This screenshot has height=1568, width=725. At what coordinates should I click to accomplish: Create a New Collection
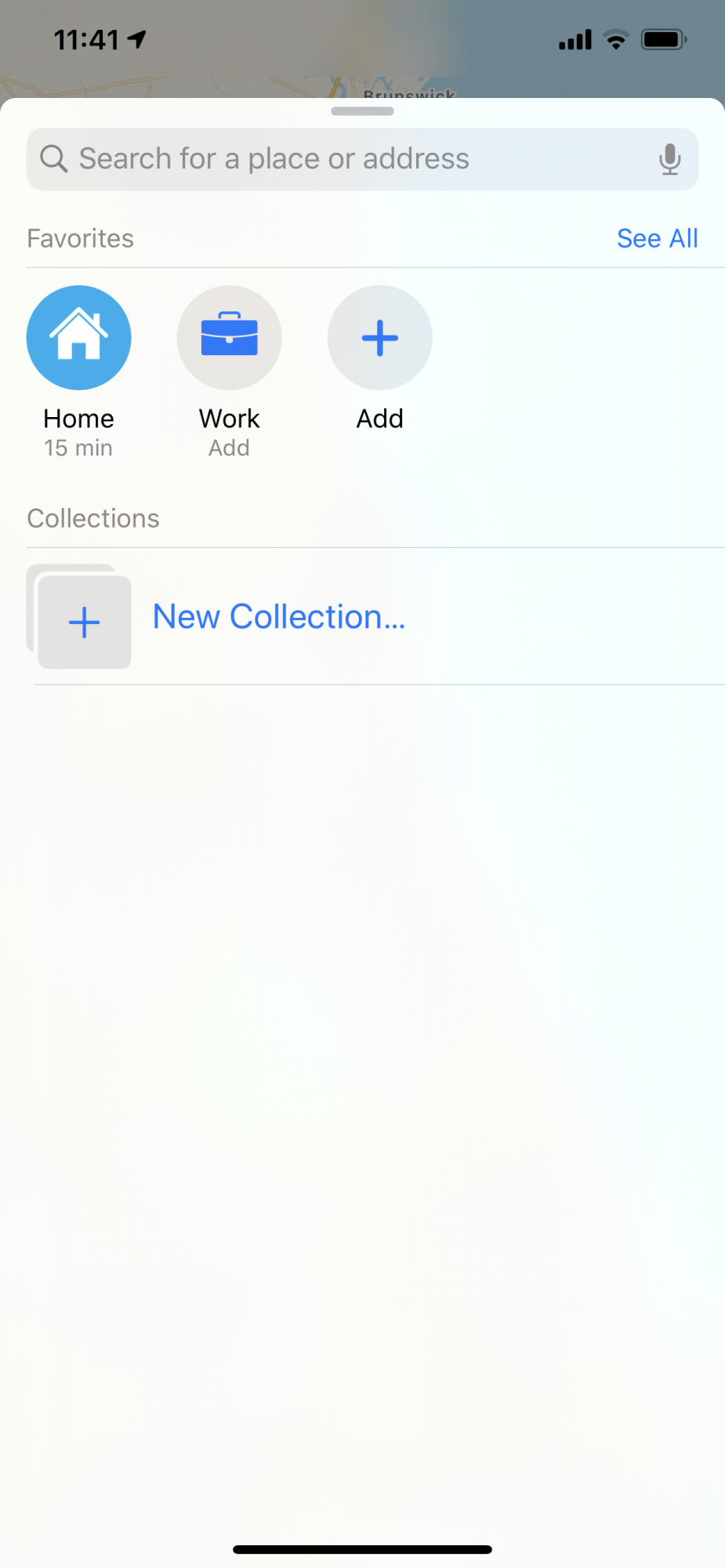click(x=279, y=617)
